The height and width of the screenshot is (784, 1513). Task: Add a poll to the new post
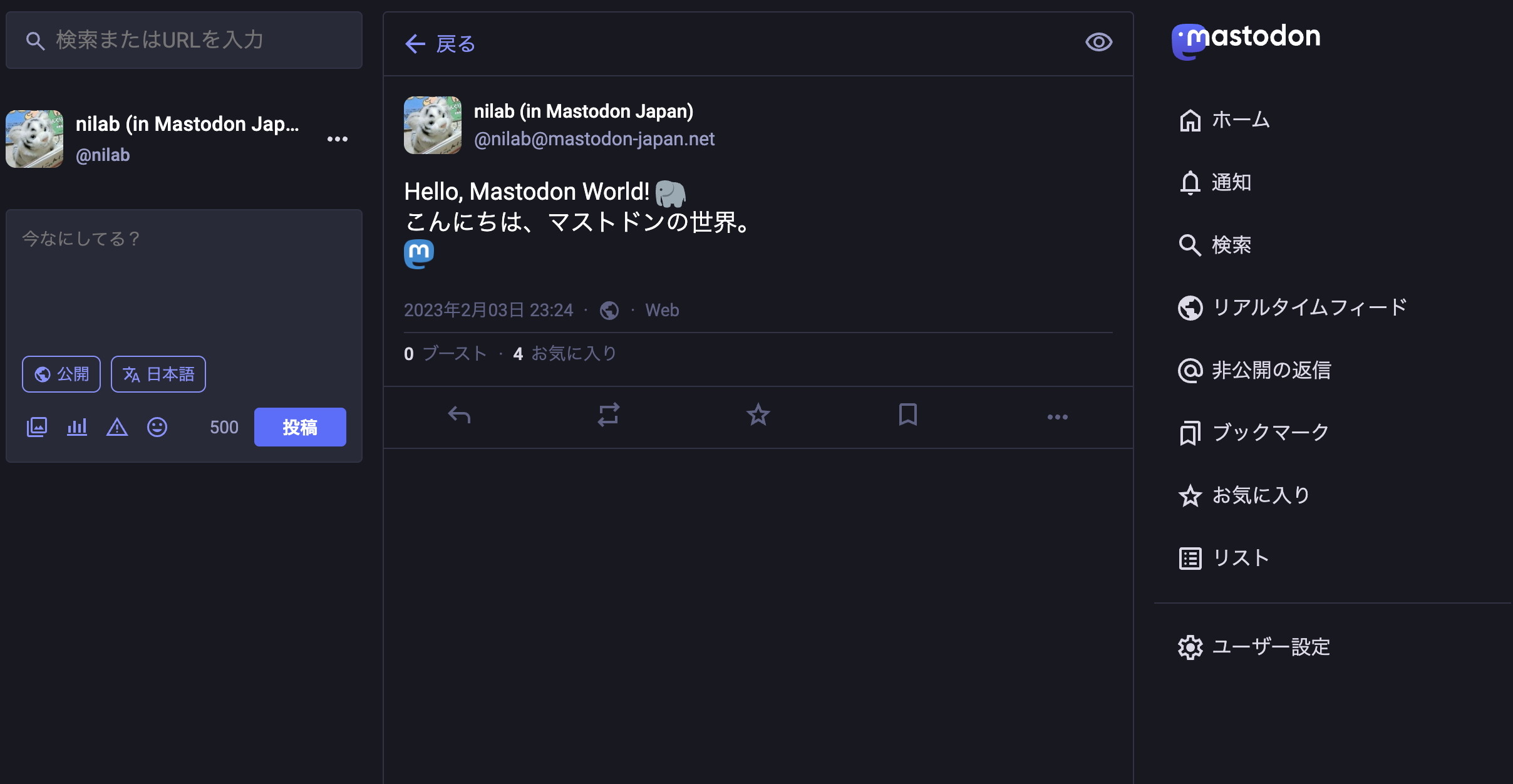coord(77,427)
